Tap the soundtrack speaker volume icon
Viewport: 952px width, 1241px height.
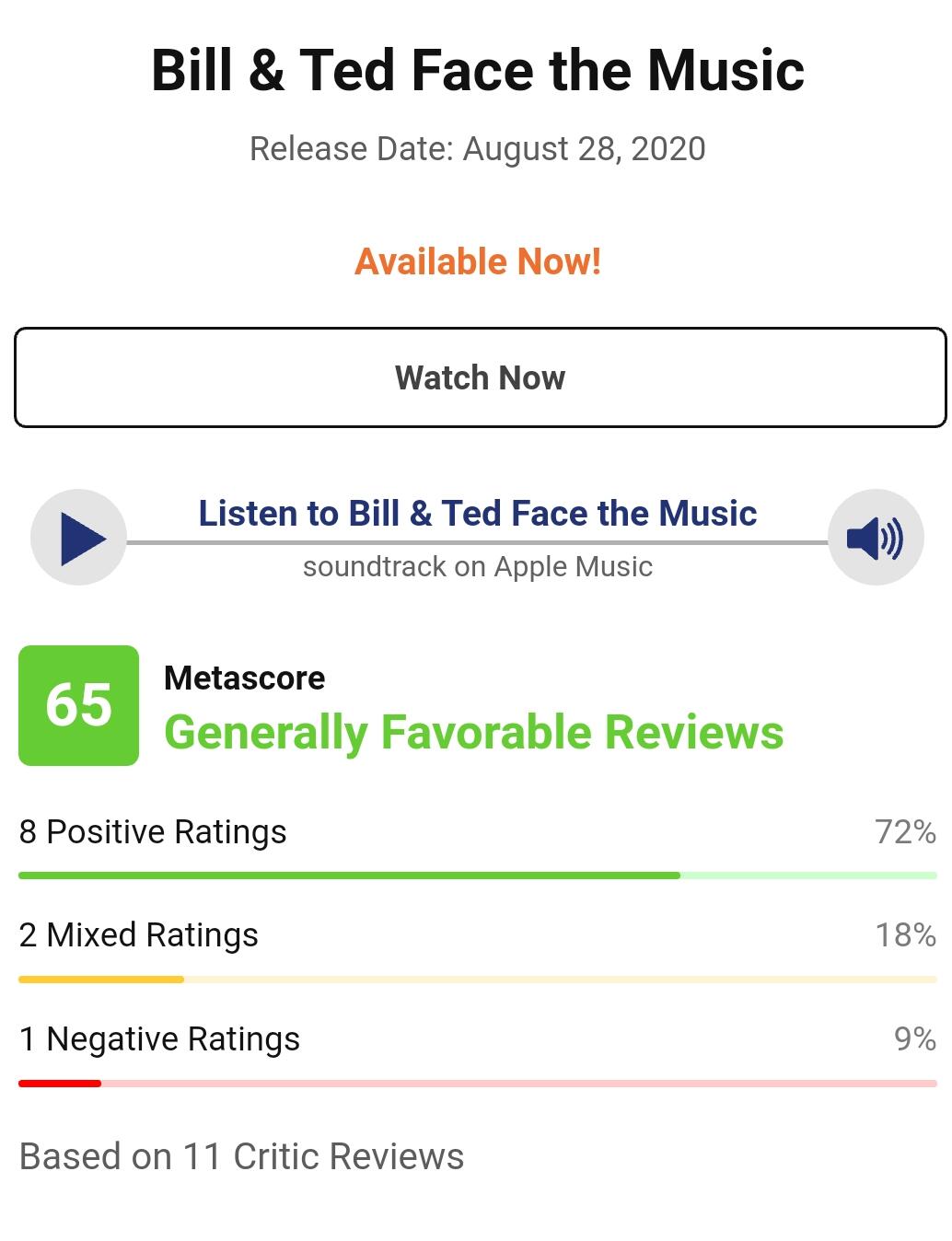[x=876, y=538]
